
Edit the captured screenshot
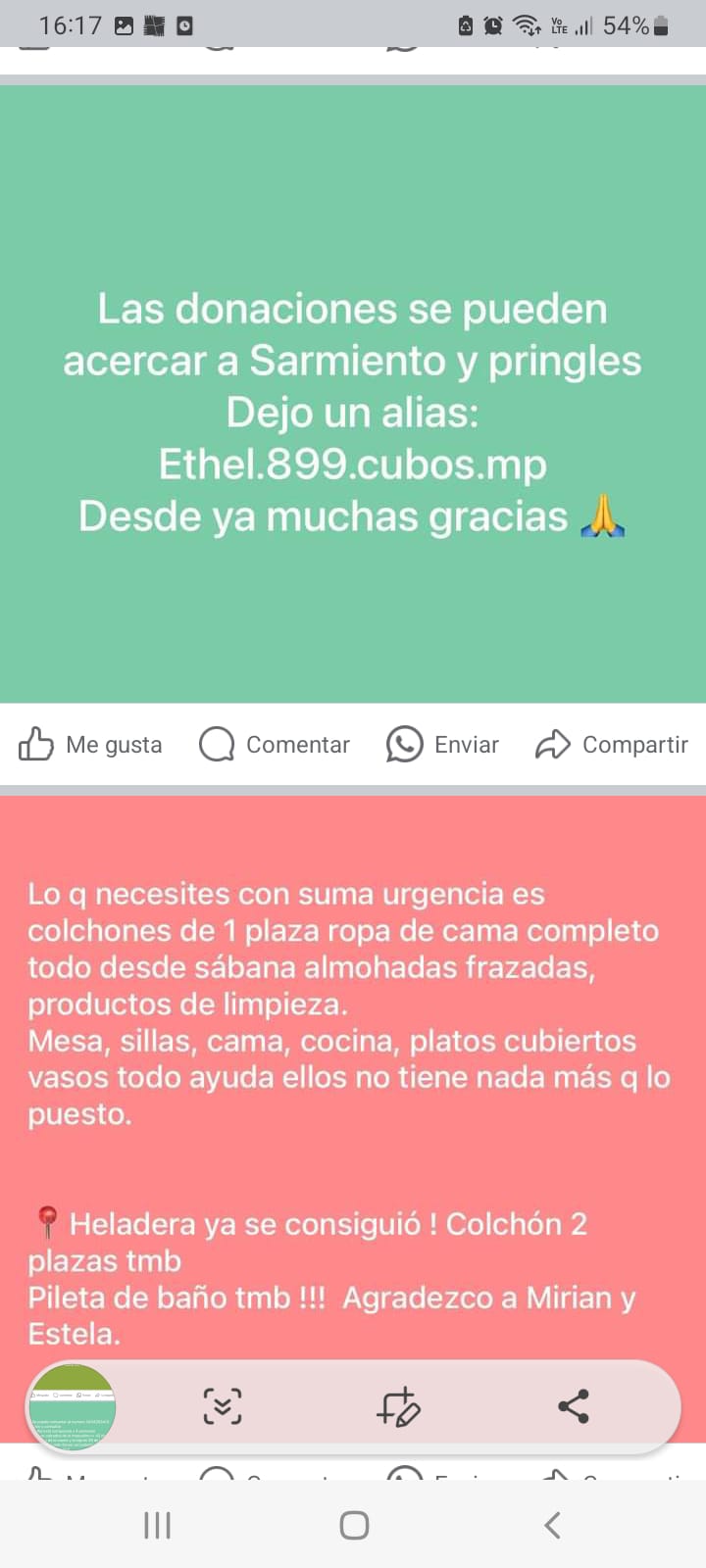(398, 1407)
